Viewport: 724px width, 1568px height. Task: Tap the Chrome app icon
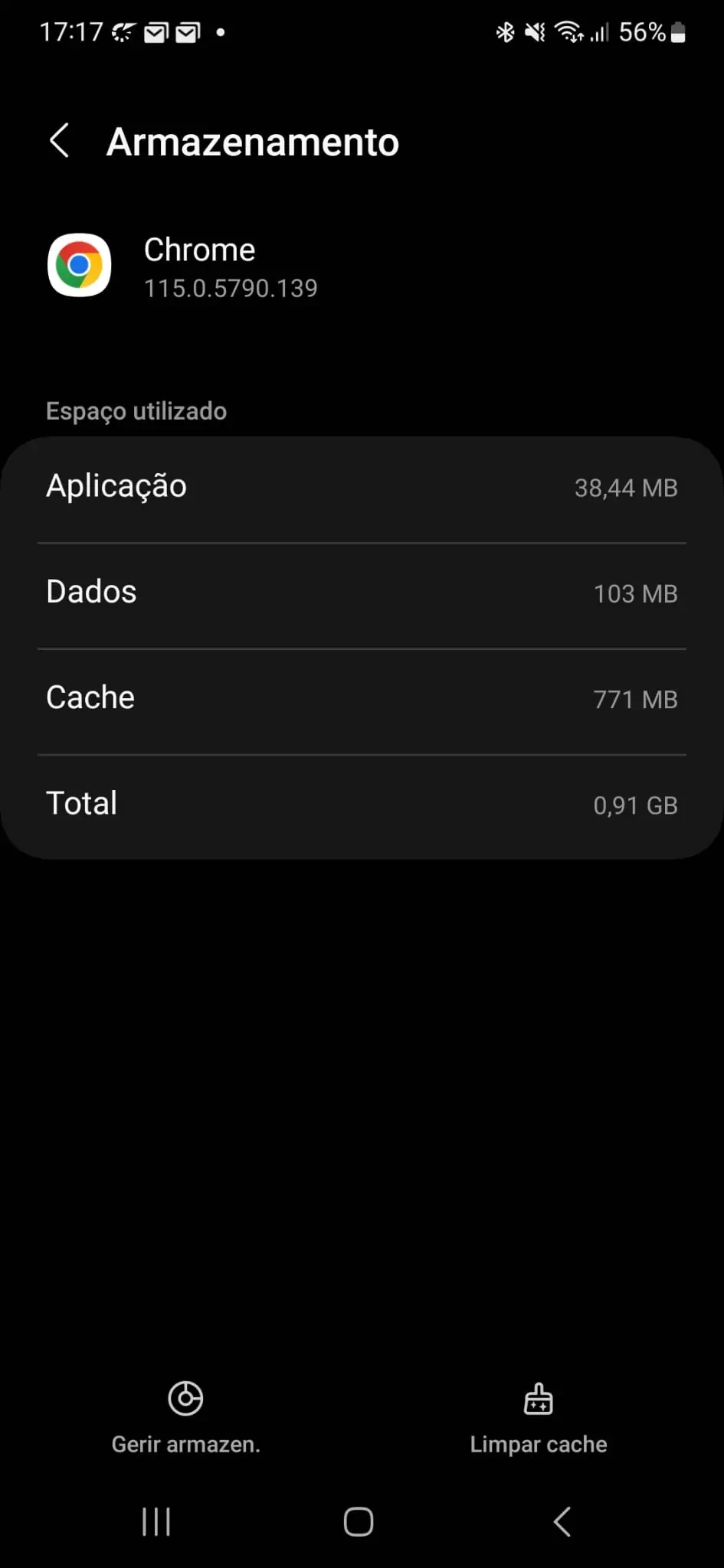[x=79, y=265]
